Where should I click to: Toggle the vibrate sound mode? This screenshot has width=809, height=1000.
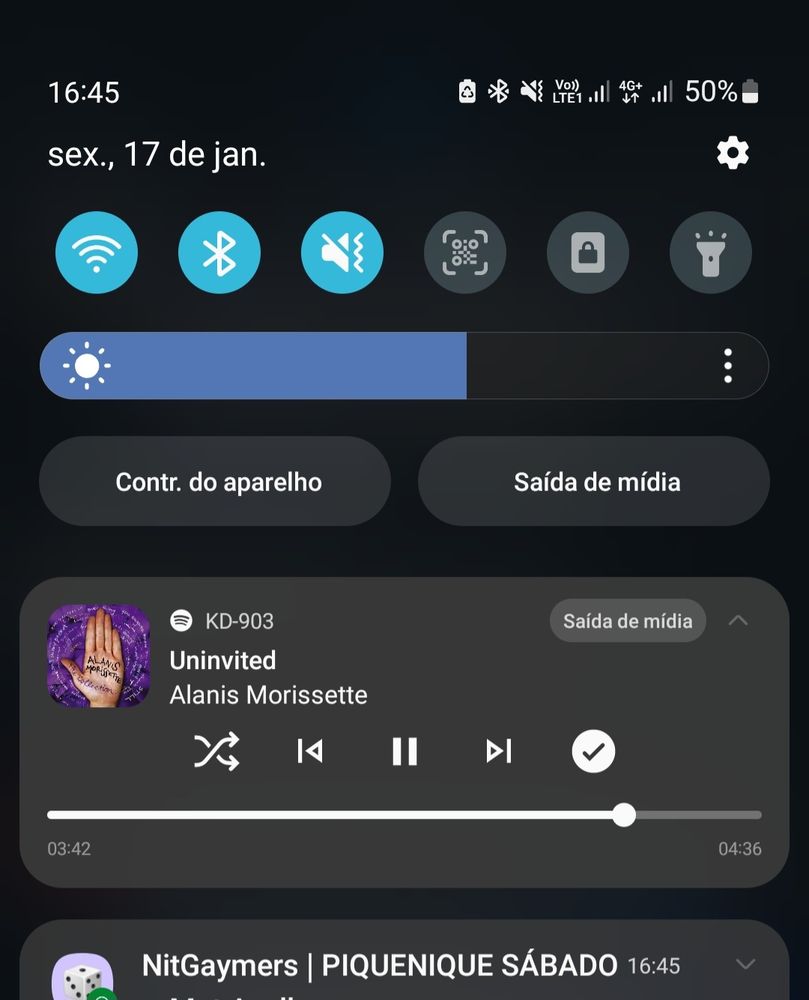click(x=342, y=253)
